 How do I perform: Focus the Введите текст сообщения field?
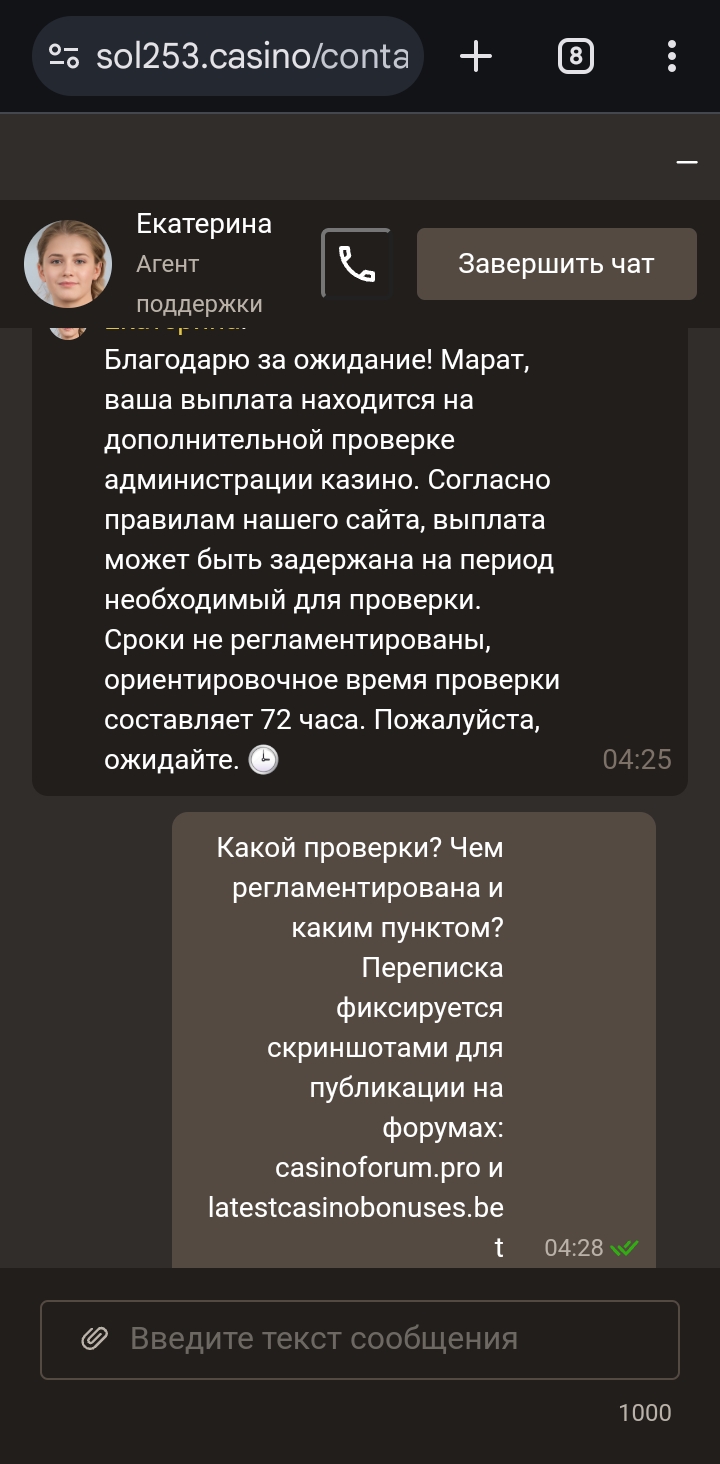(360, 1339)
